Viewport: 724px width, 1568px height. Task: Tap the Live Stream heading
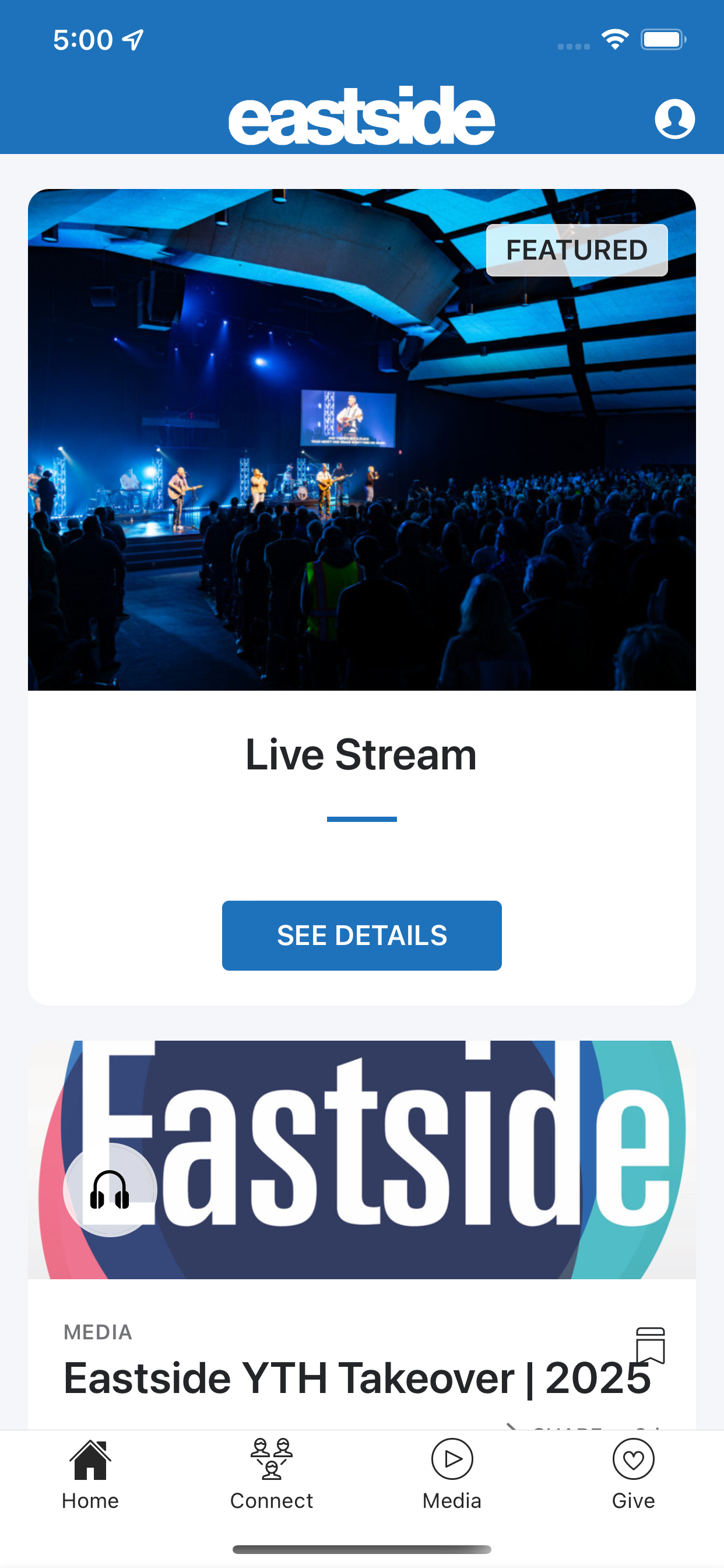point(361,754)
